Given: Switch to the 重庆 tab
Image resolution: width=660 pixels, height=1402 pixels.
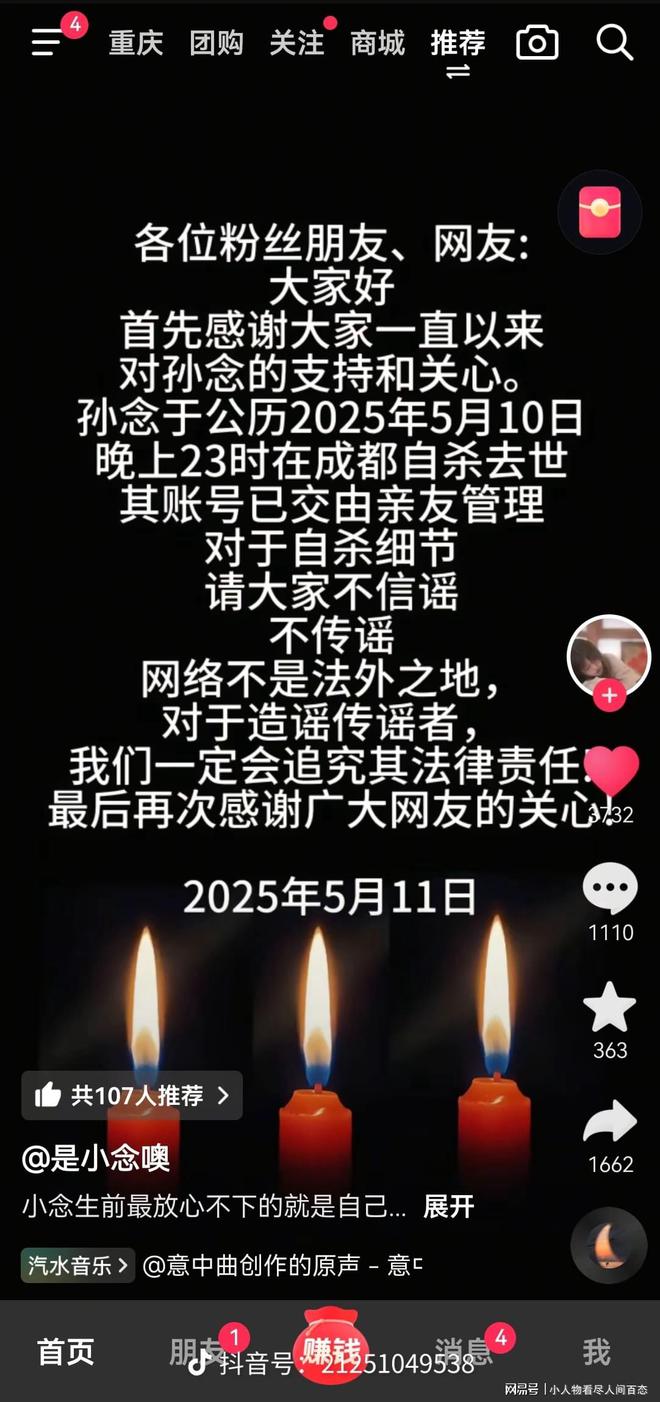Looking at the screenshot, I should 136,43.
